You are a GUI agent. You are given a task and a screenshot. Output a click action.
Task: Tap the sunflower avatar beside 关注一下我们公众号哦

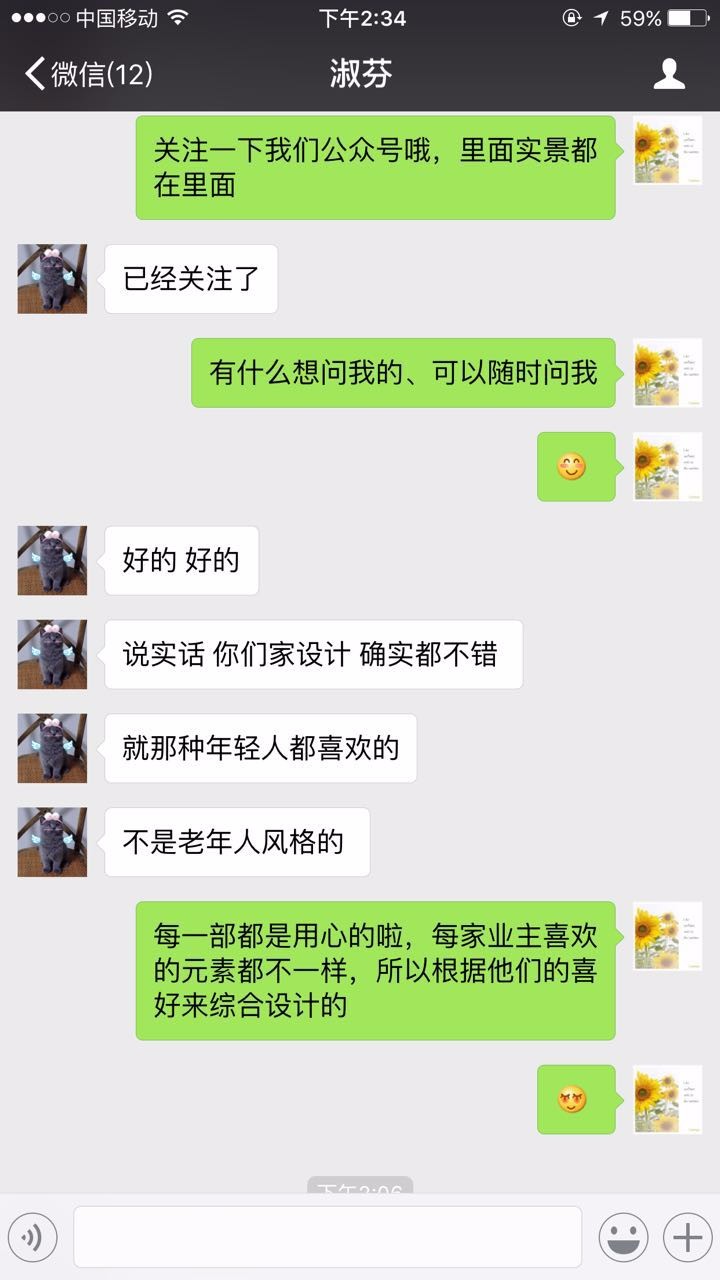tap(668, 150)
